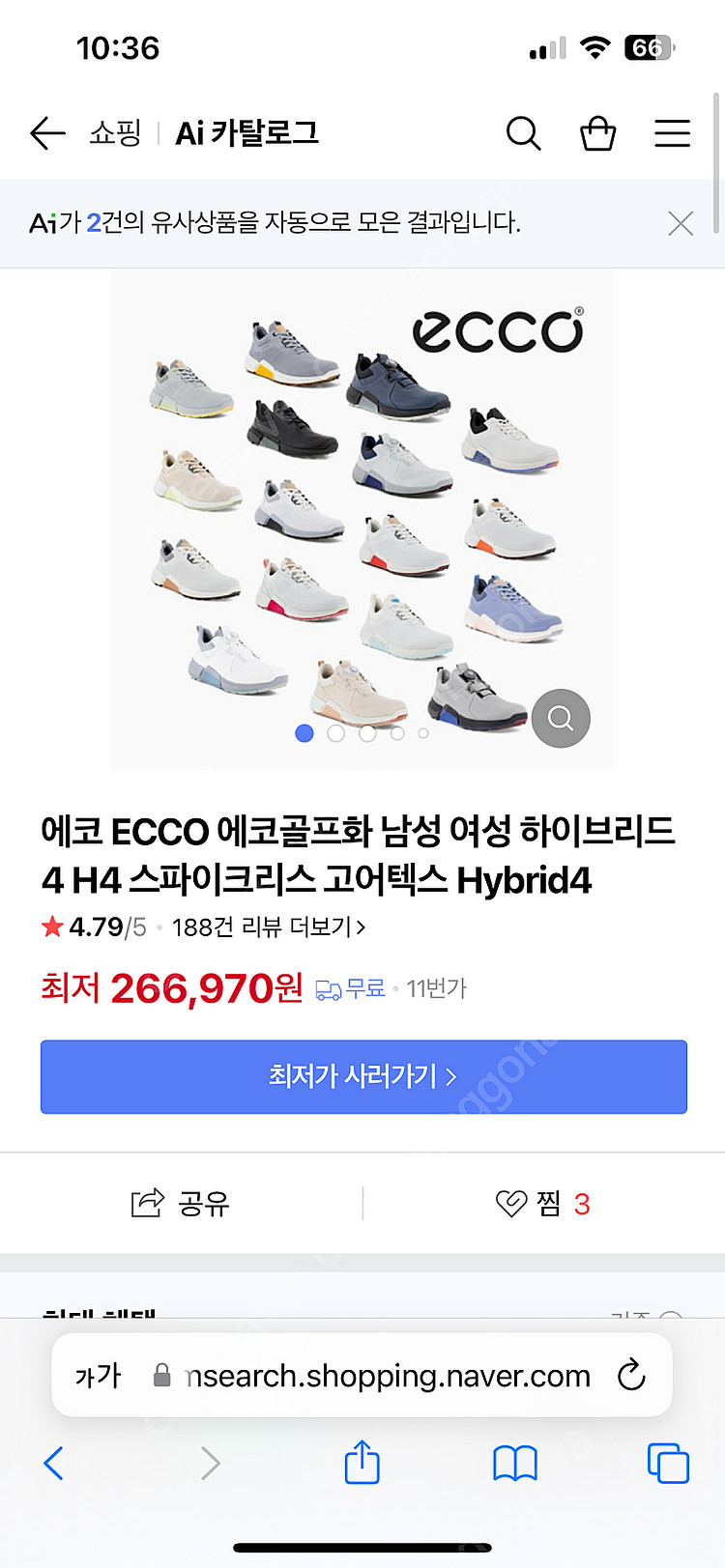Open the shopping basket
Image resolution: width=725 pixels, height=1568 pixels.
[x=597, y=133]
